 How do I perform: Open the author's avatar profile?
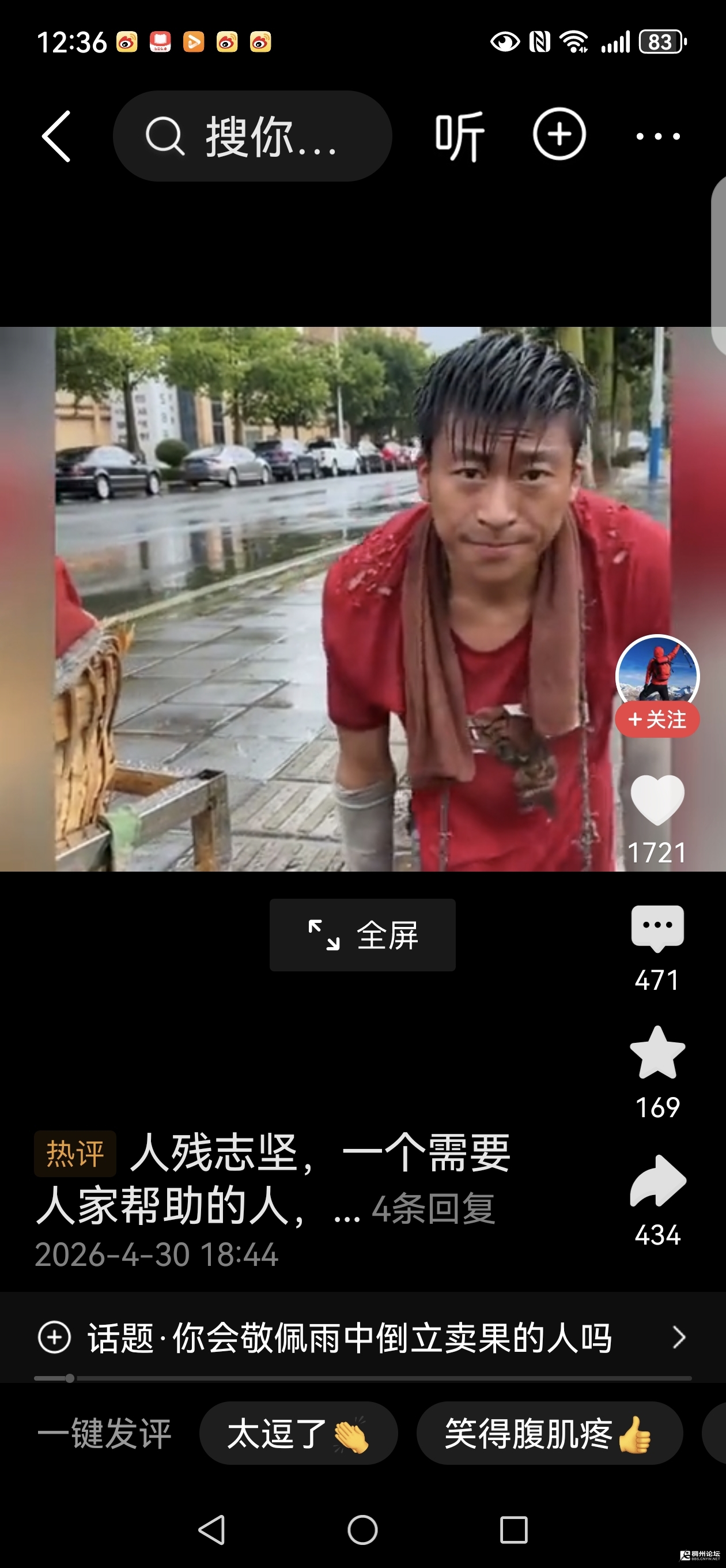coord(657,674)
